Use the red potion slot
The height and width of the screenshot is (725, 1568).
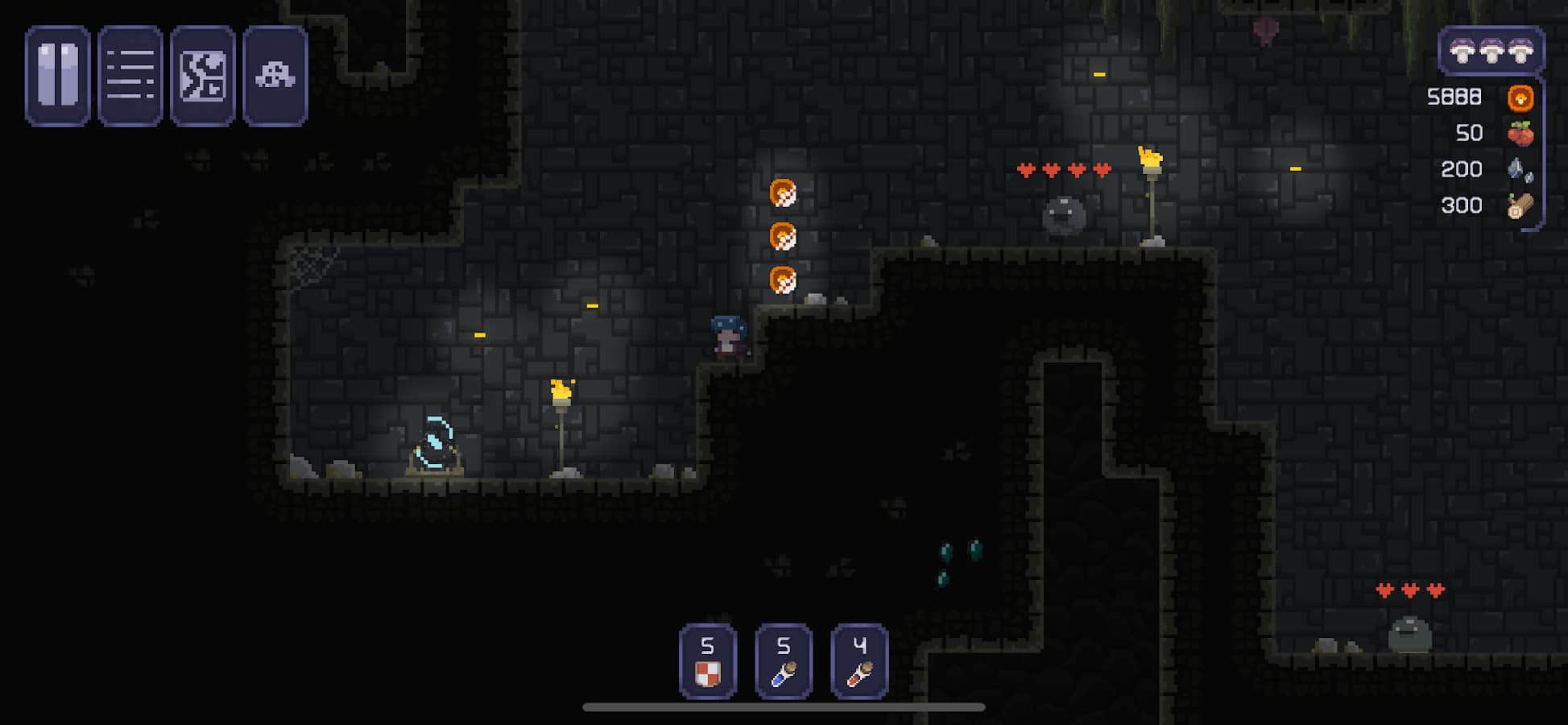(858, 661)
